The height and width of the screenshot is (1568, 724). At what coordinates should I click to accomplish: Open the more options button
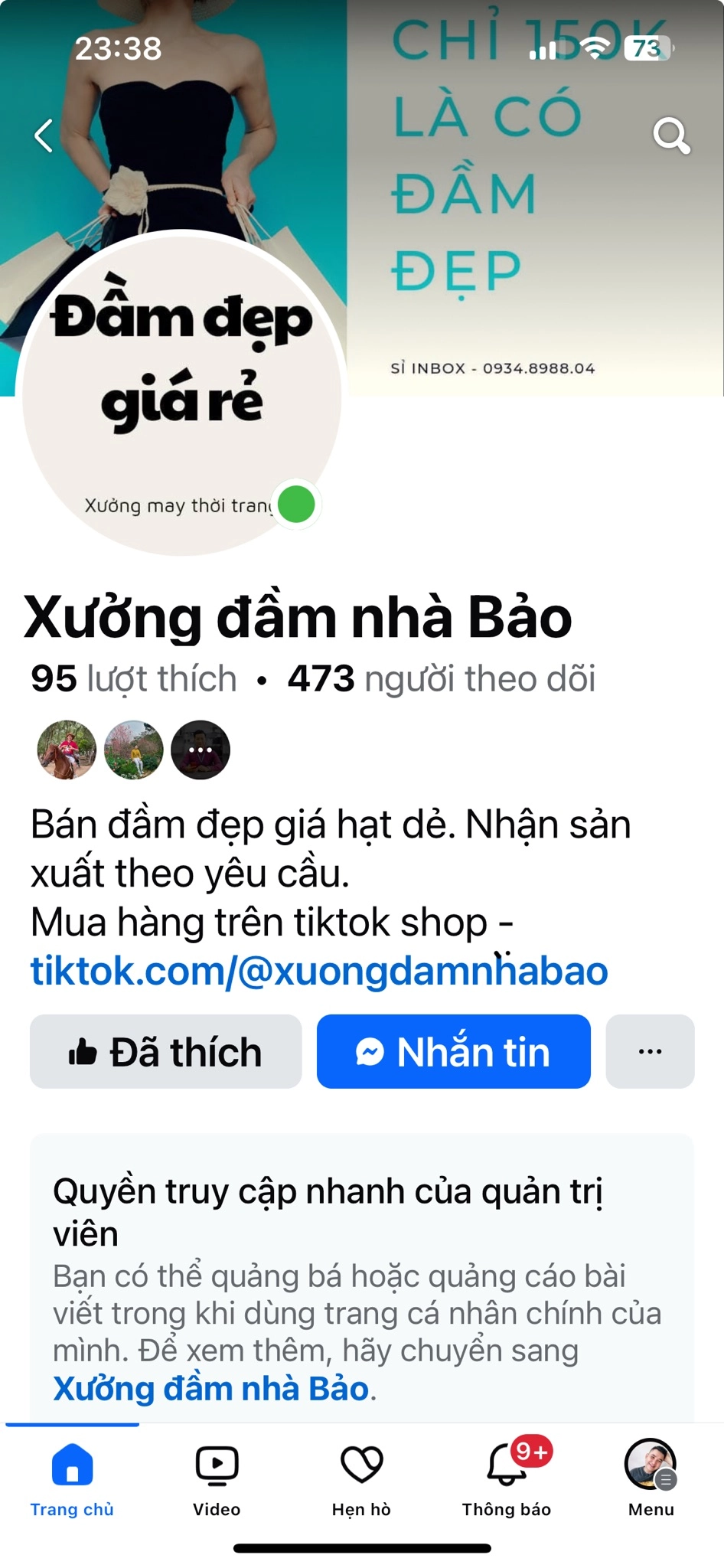tap(650, 1051)
